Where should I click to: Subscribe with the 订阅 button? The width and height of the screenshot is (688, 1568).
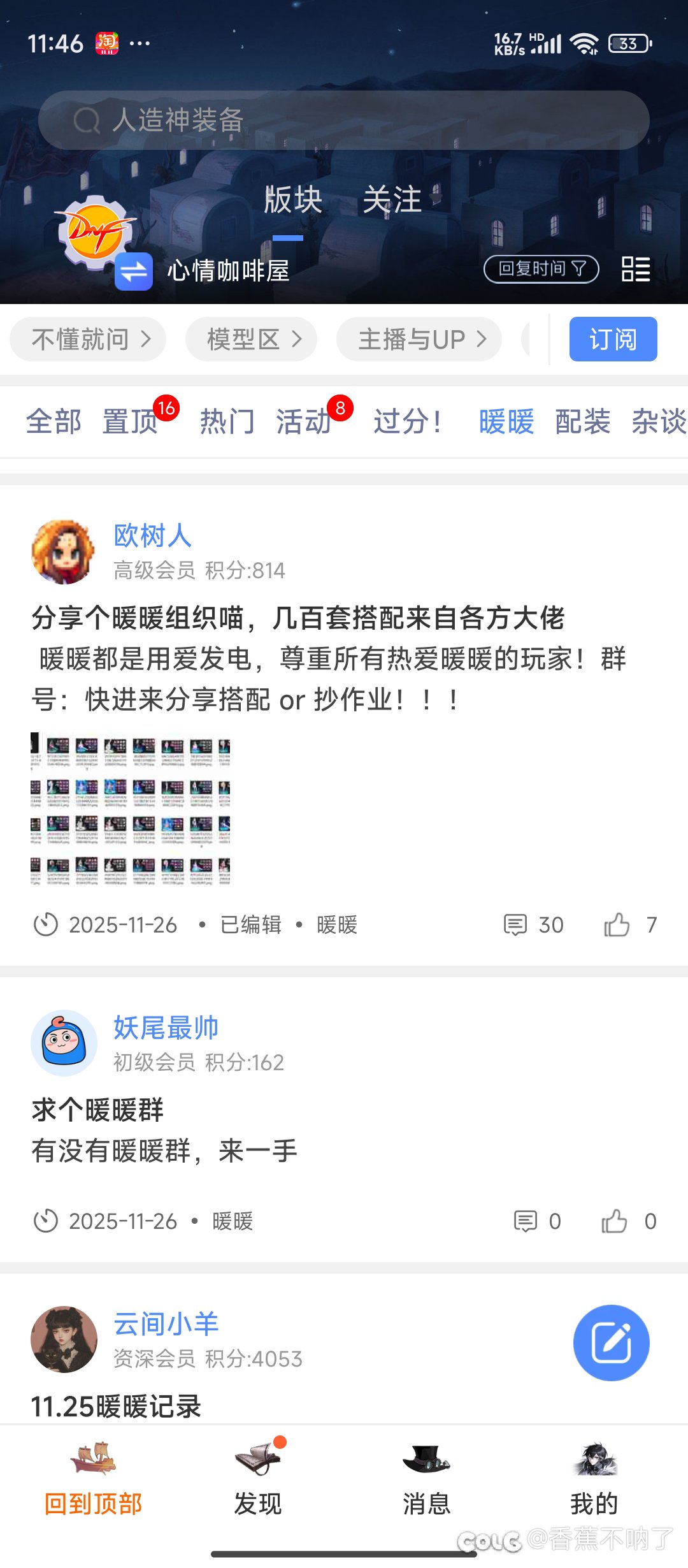pyautogui.click(x=613, y=339)
